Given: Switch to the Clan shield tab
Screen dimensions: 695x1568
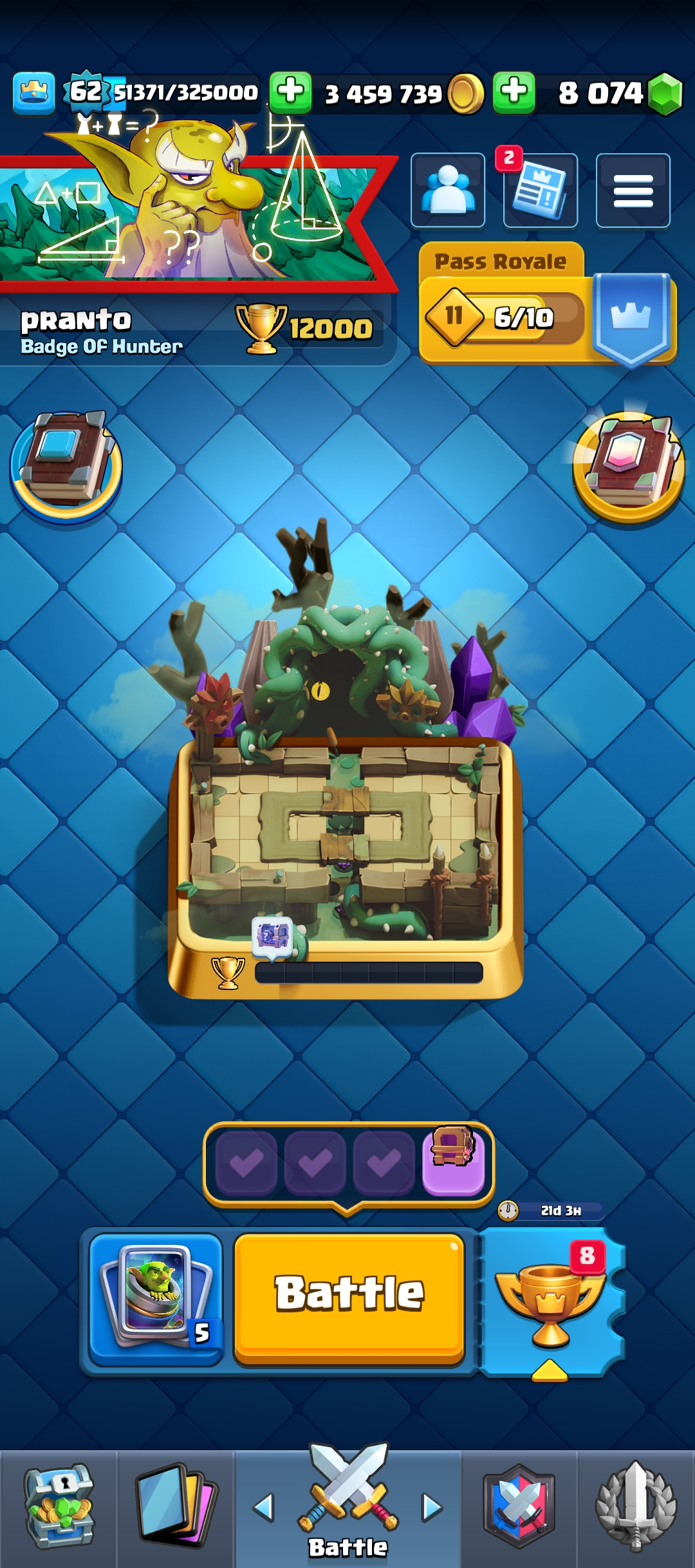Looking at the screenshot, I should (x=519, y=1507).
